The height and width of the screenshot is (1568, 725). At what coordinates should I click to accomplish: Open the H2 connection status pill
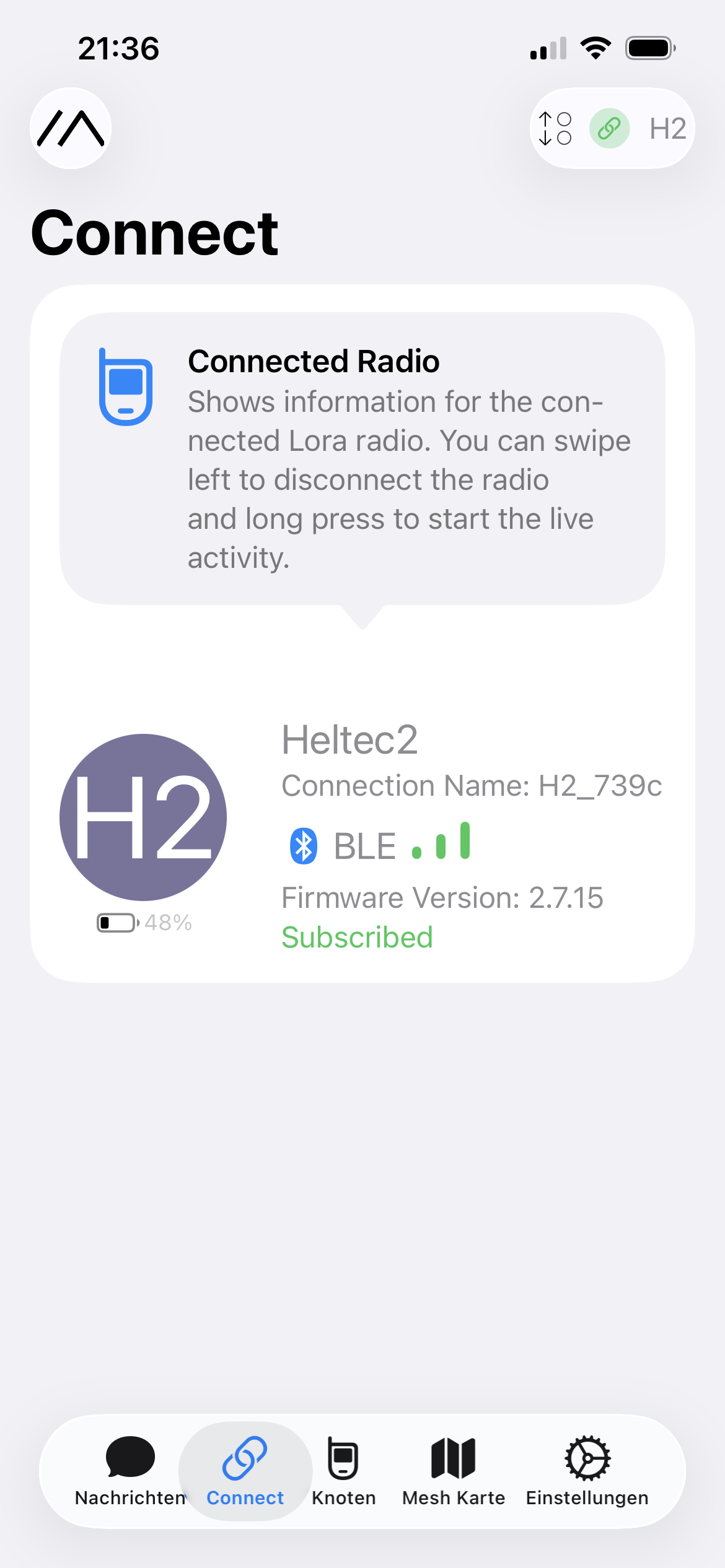pos(612,128)
